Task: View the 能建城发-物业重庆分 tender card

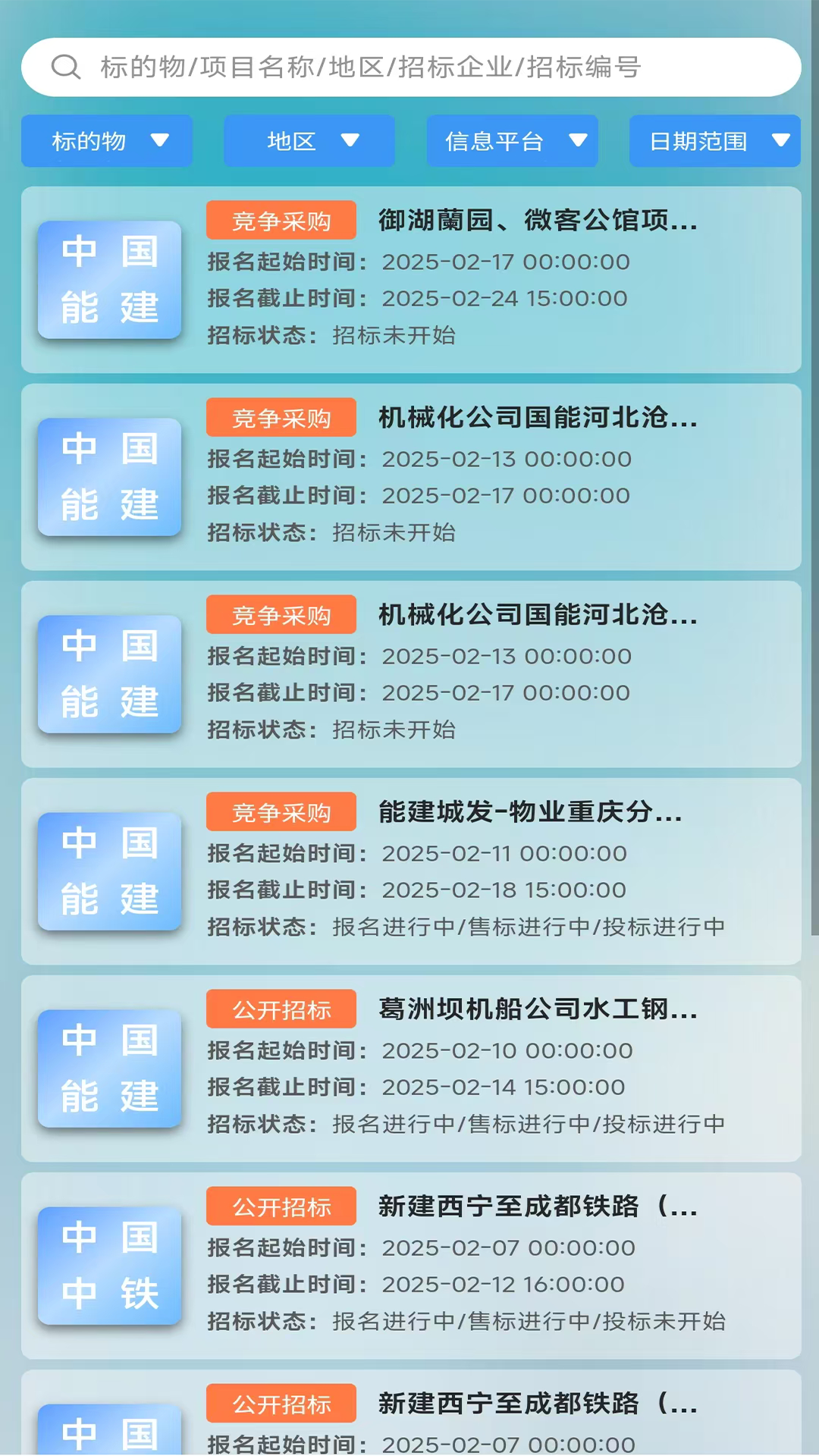Action: point(411,871)
